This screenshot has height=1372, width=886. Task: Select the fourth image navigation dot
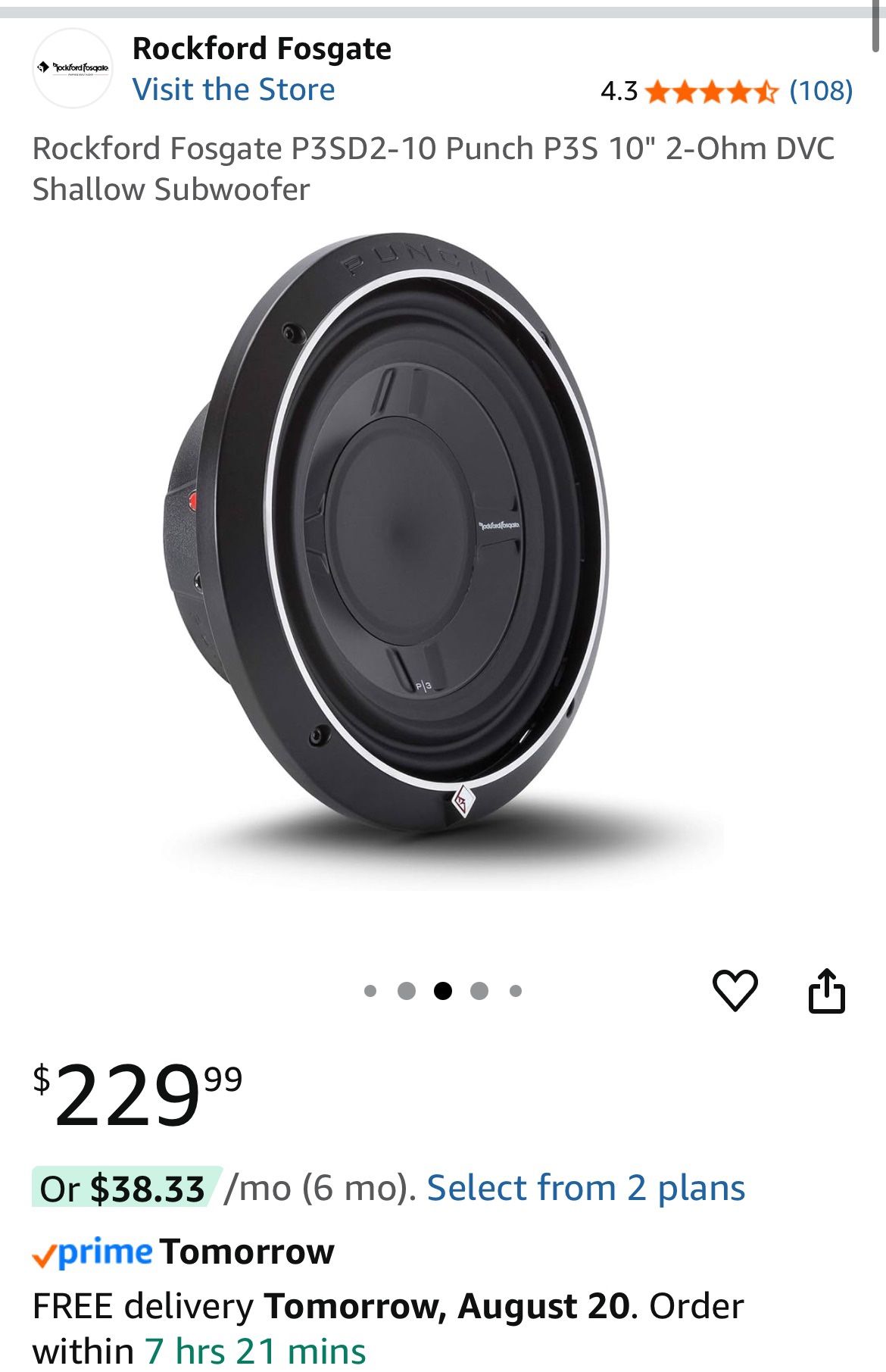[x=479, y=989]
